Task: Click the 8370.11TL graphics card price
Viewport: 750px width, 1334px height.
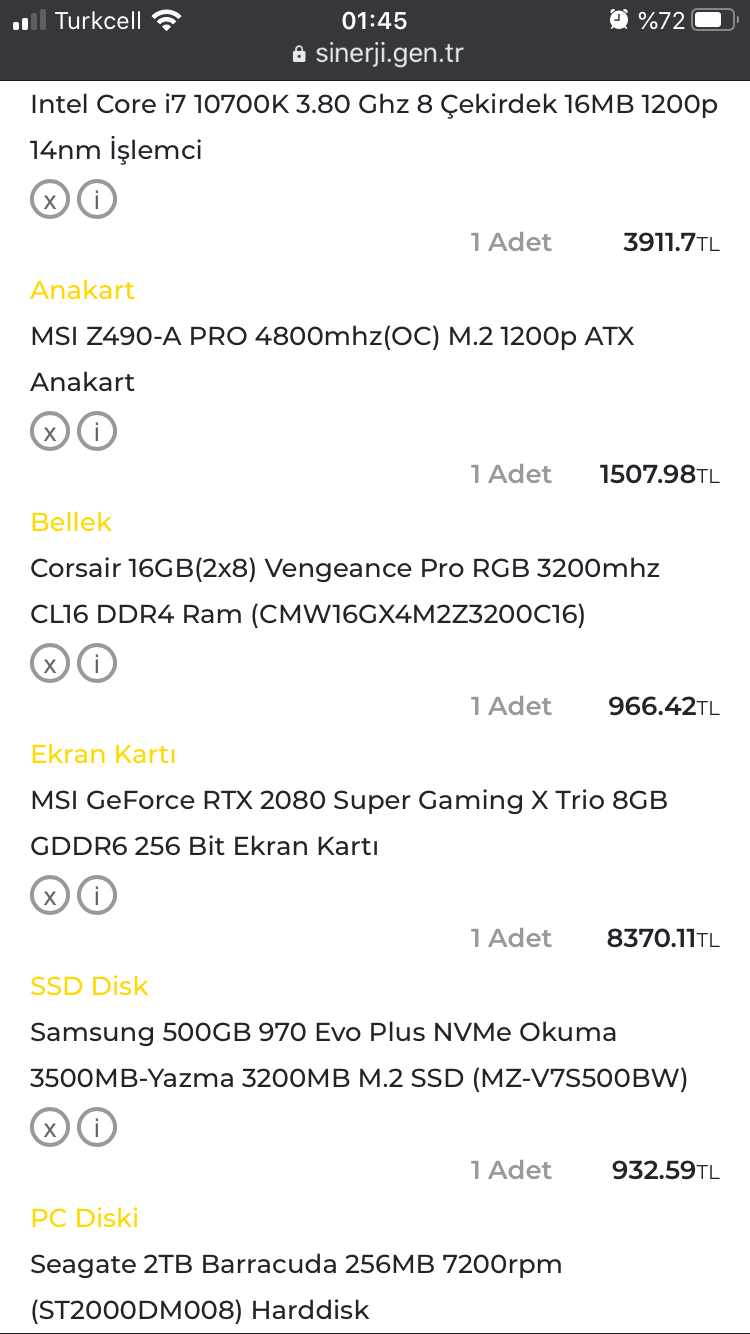Action: tap(663, 938)
